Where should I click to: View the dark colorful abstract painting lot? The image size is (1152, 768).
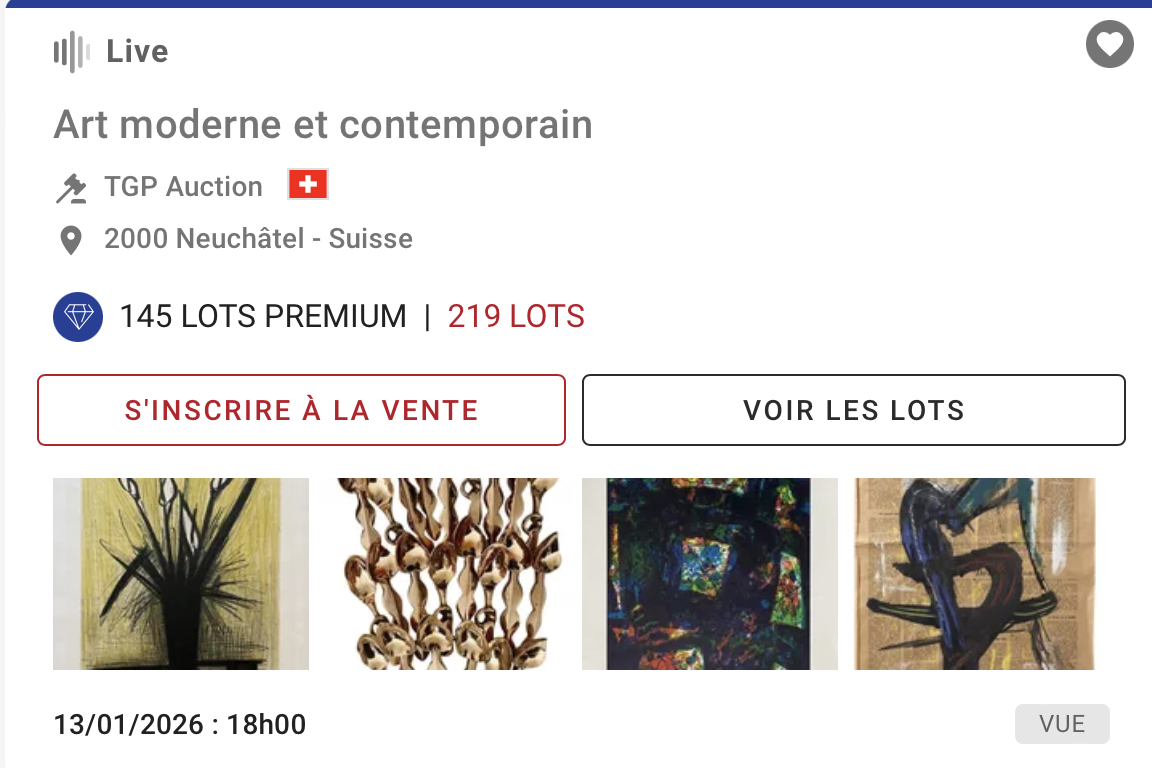point(709,573)
